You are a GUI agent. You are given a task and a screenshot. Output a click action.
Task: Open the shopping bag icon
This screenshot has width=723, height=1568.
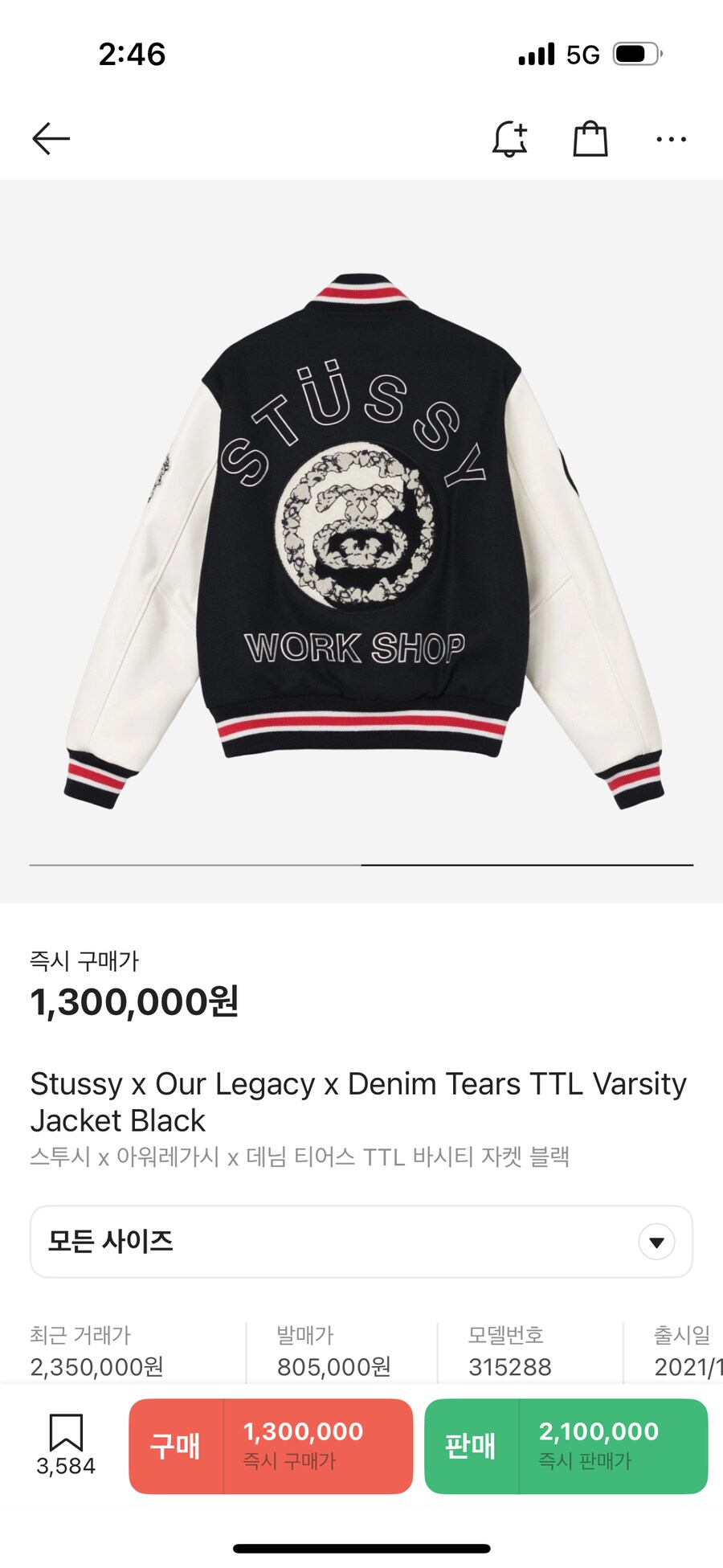tap(590, 139)
